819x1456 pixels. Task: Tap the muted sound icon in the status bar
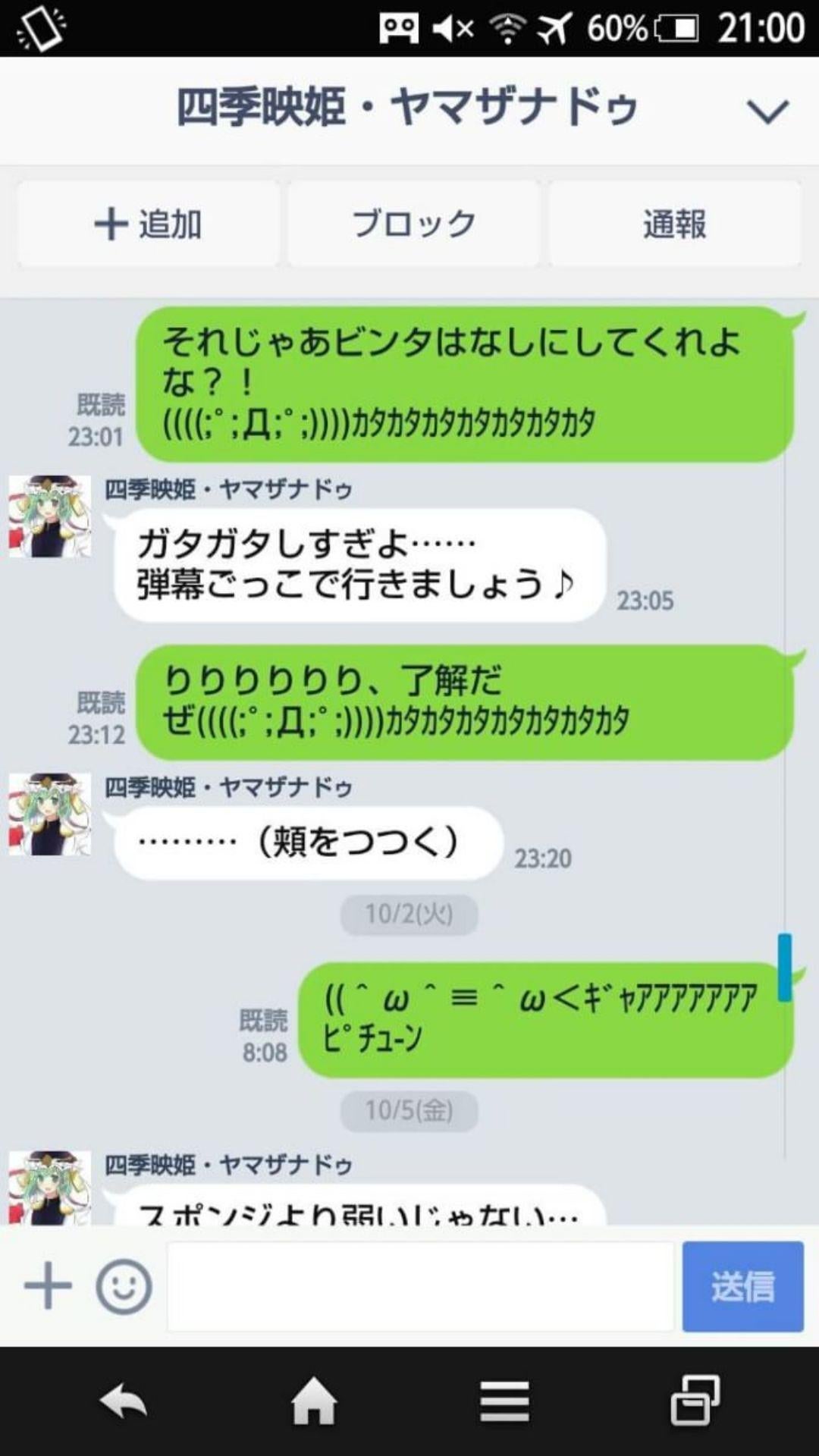click(450, 29)
